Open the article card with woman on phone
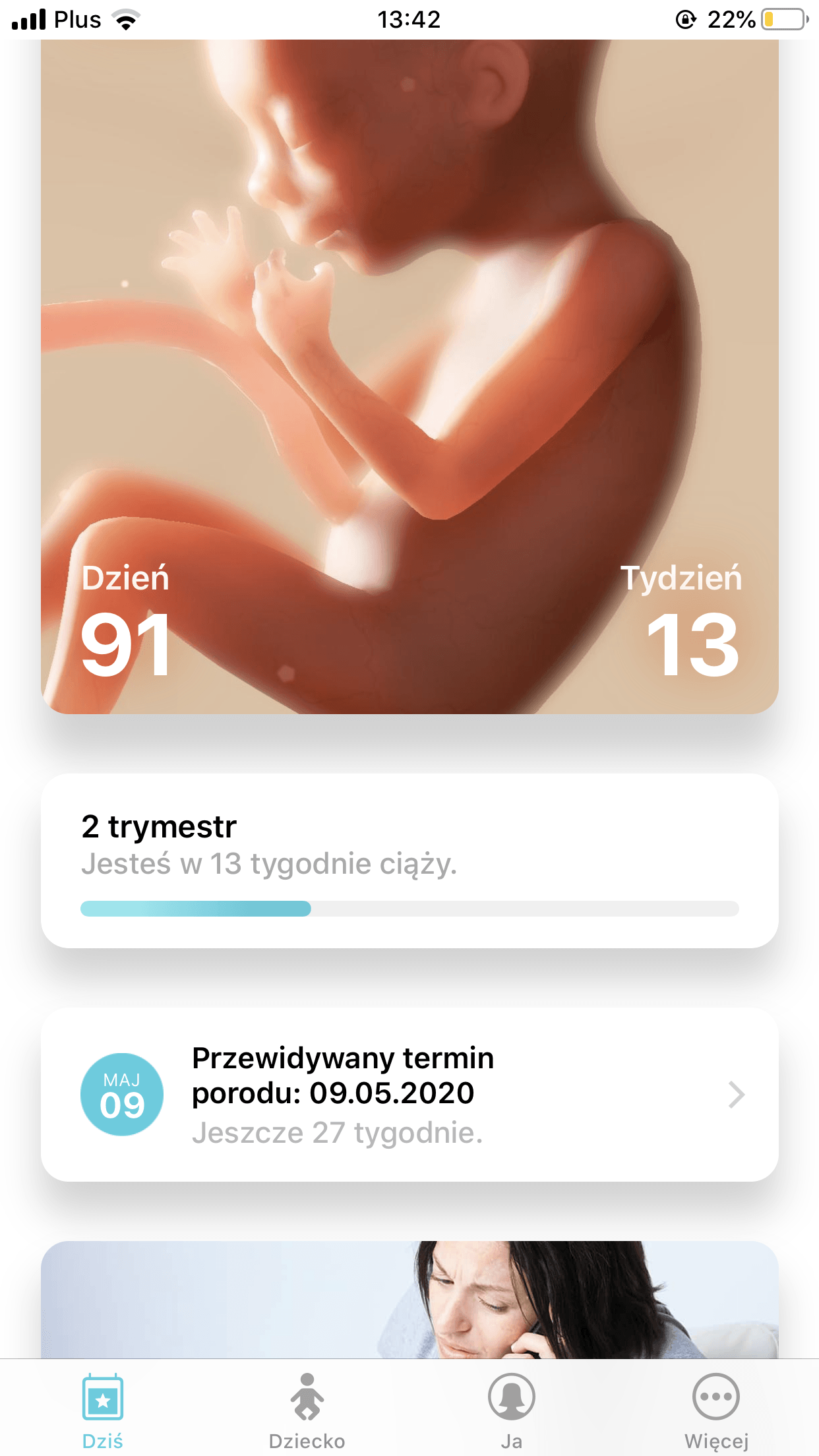 409,1299
